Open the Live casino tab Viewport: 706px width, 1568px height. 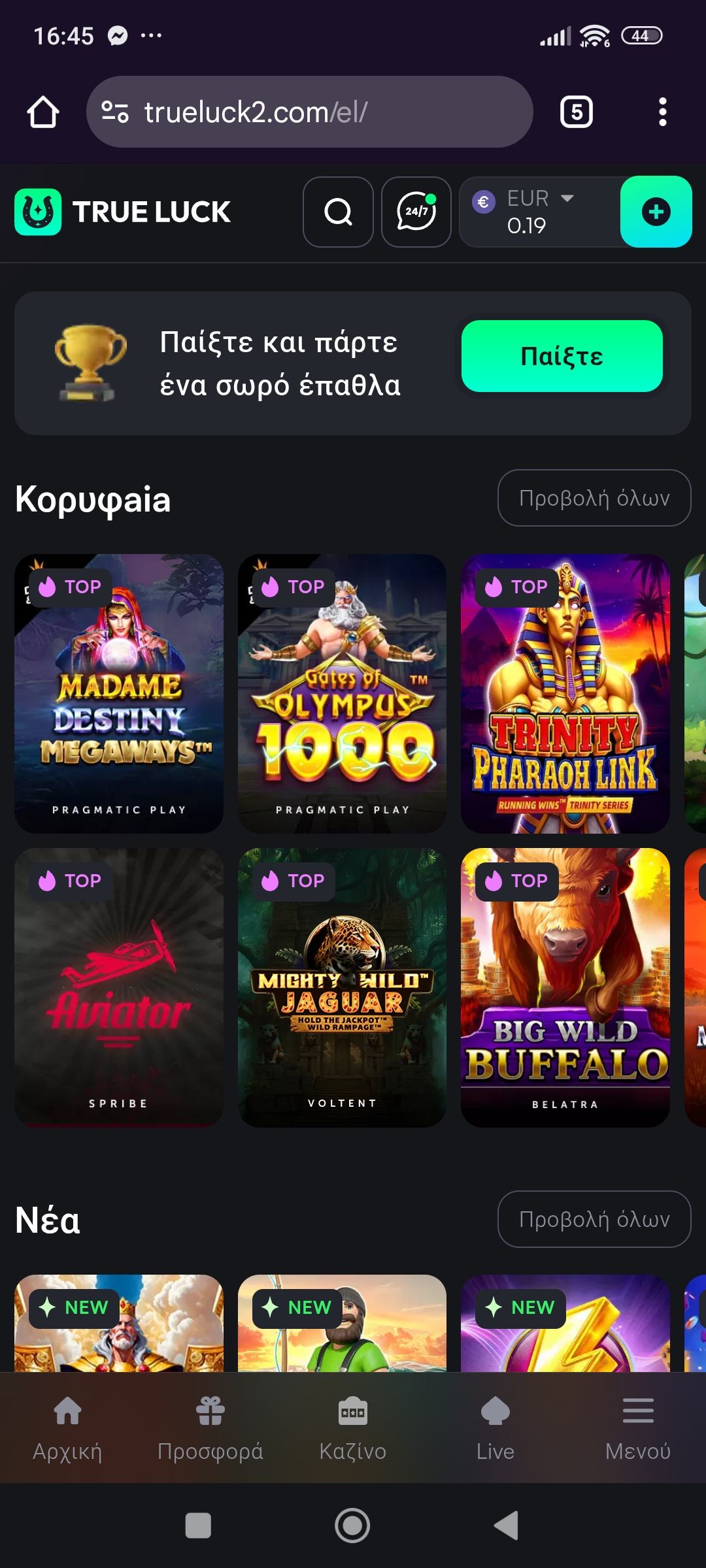point(496,1427)
